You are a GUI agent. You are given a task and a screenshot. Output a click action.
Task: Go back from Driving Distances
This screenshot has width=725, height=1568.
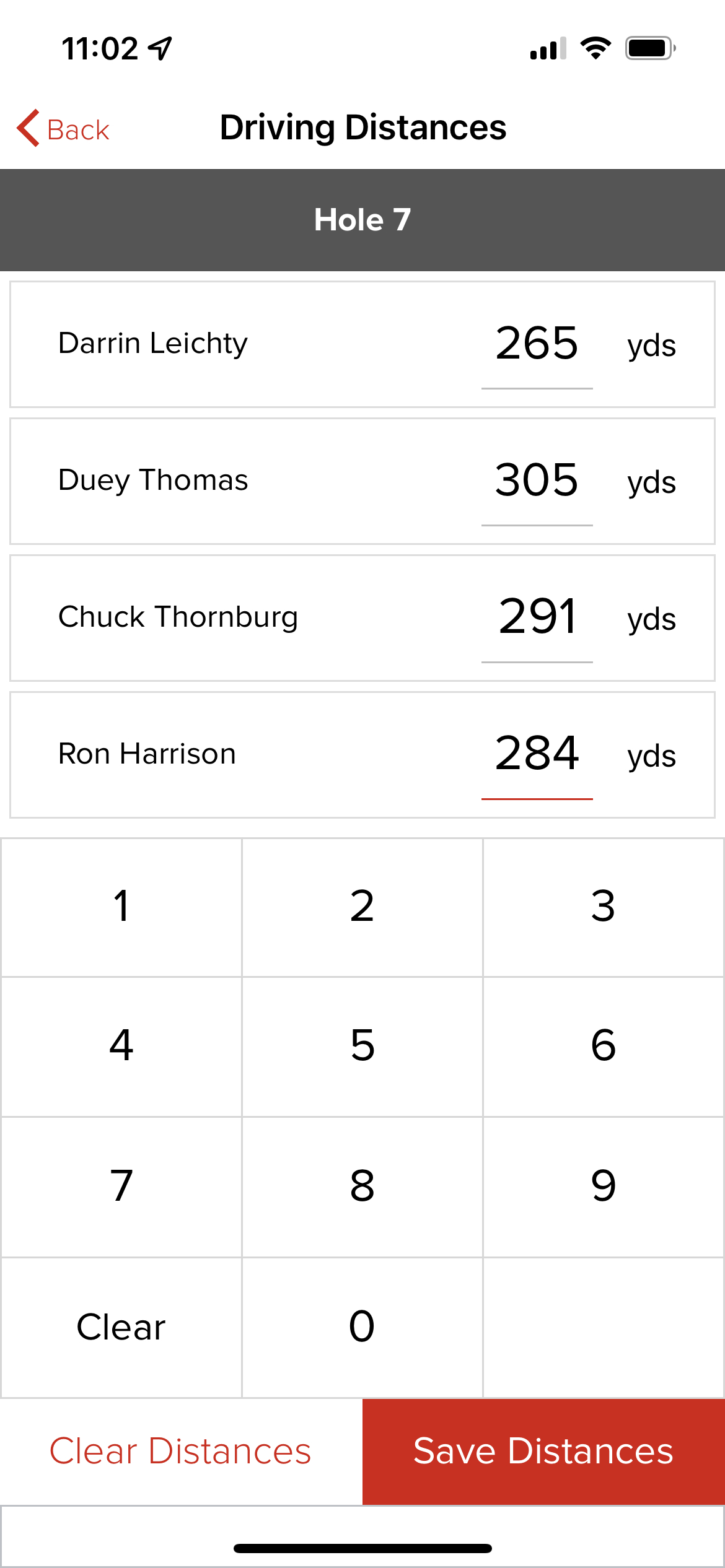[x=63, y=129]
